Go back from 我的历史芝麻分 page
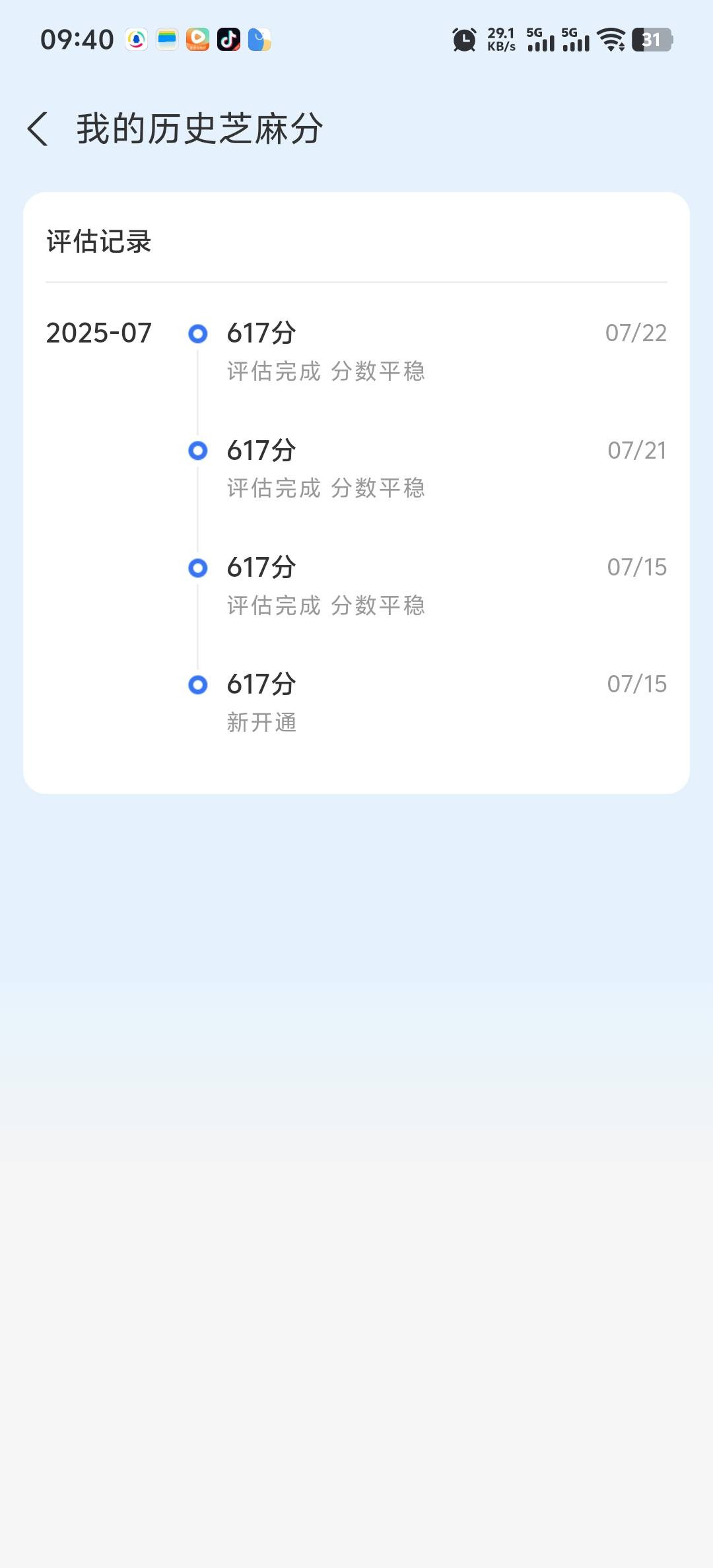Screen dimensions: 713x1568 coord(38,129)
